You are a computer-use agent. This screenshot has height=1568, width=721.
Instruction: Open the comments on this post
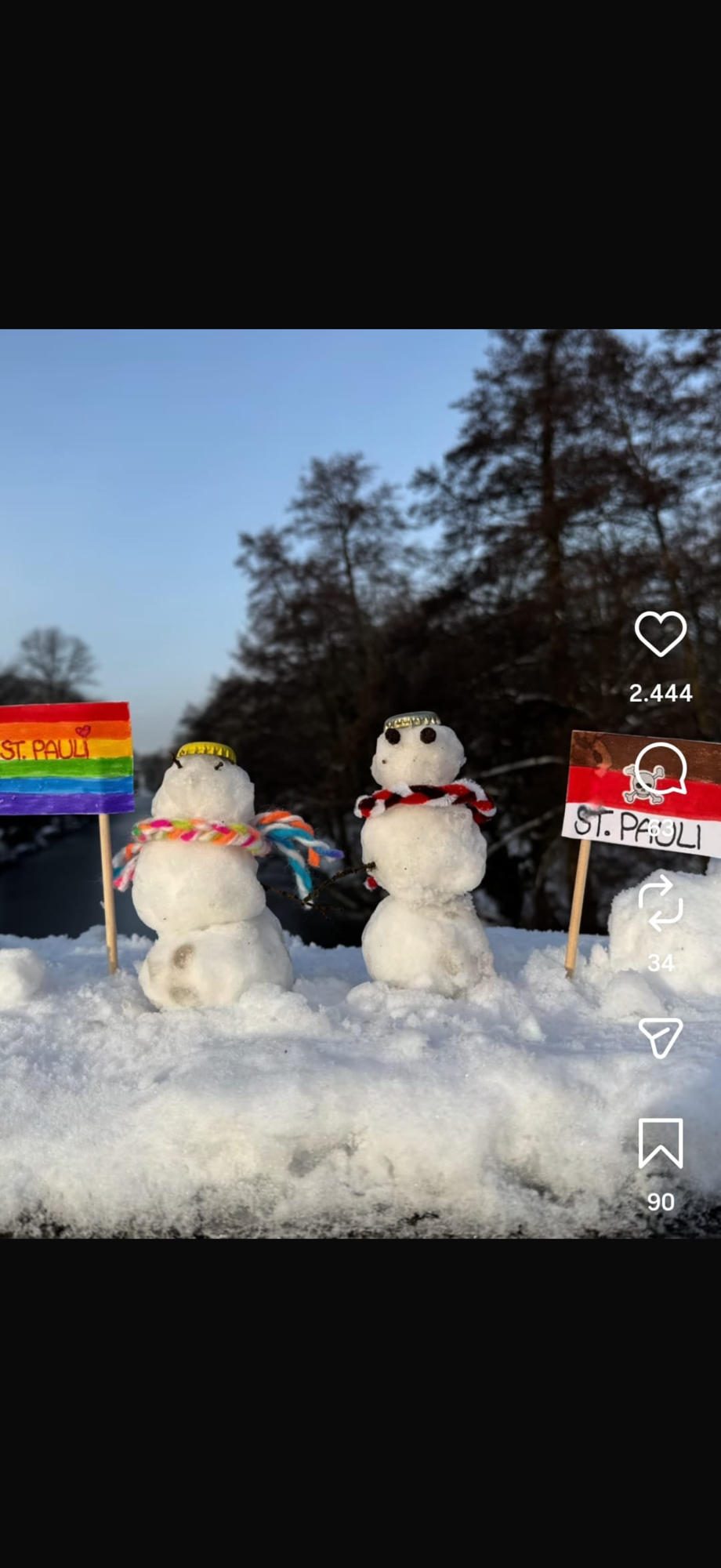point(660,768)
